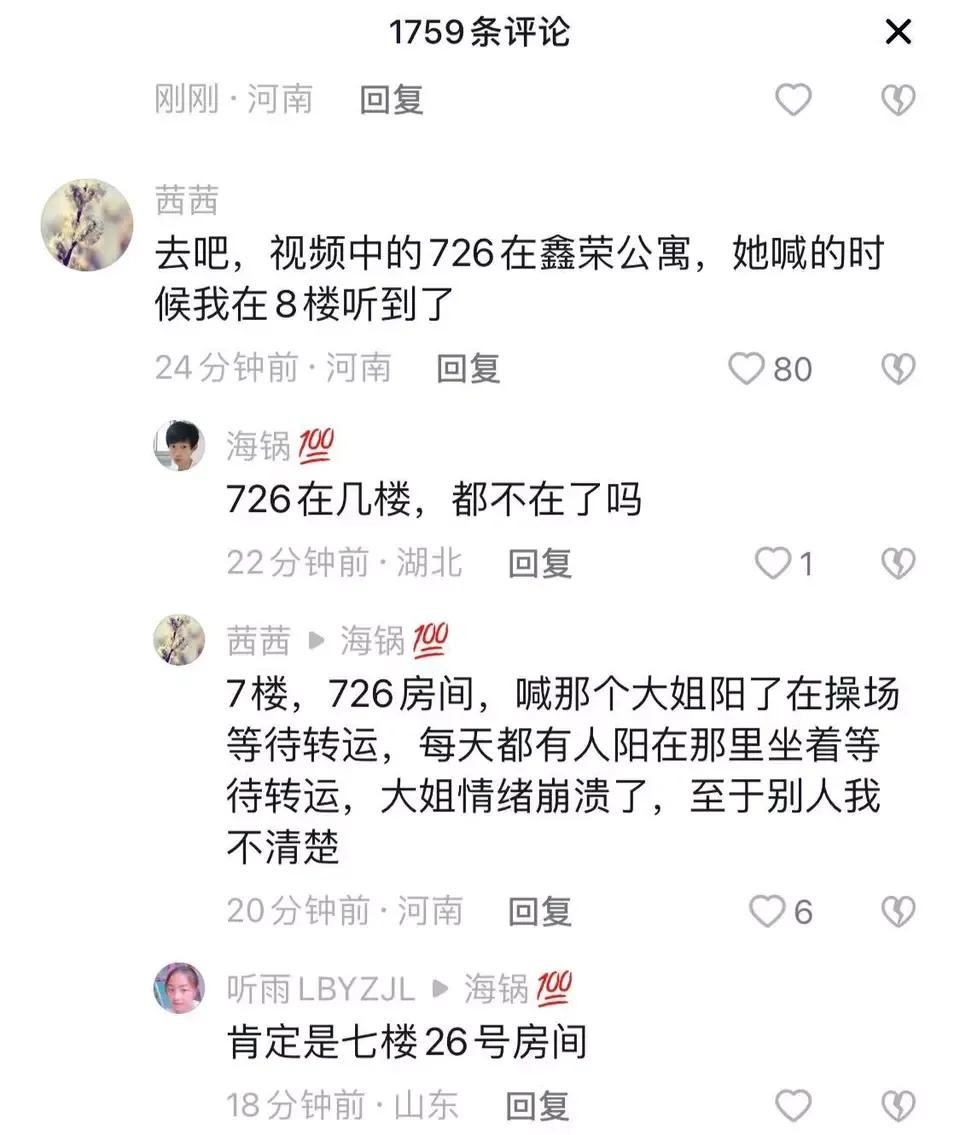The image size is (960, 1135).
Task: Dislike 茜茜's comment with 80 likes
Action: click(x=897, y=369)
